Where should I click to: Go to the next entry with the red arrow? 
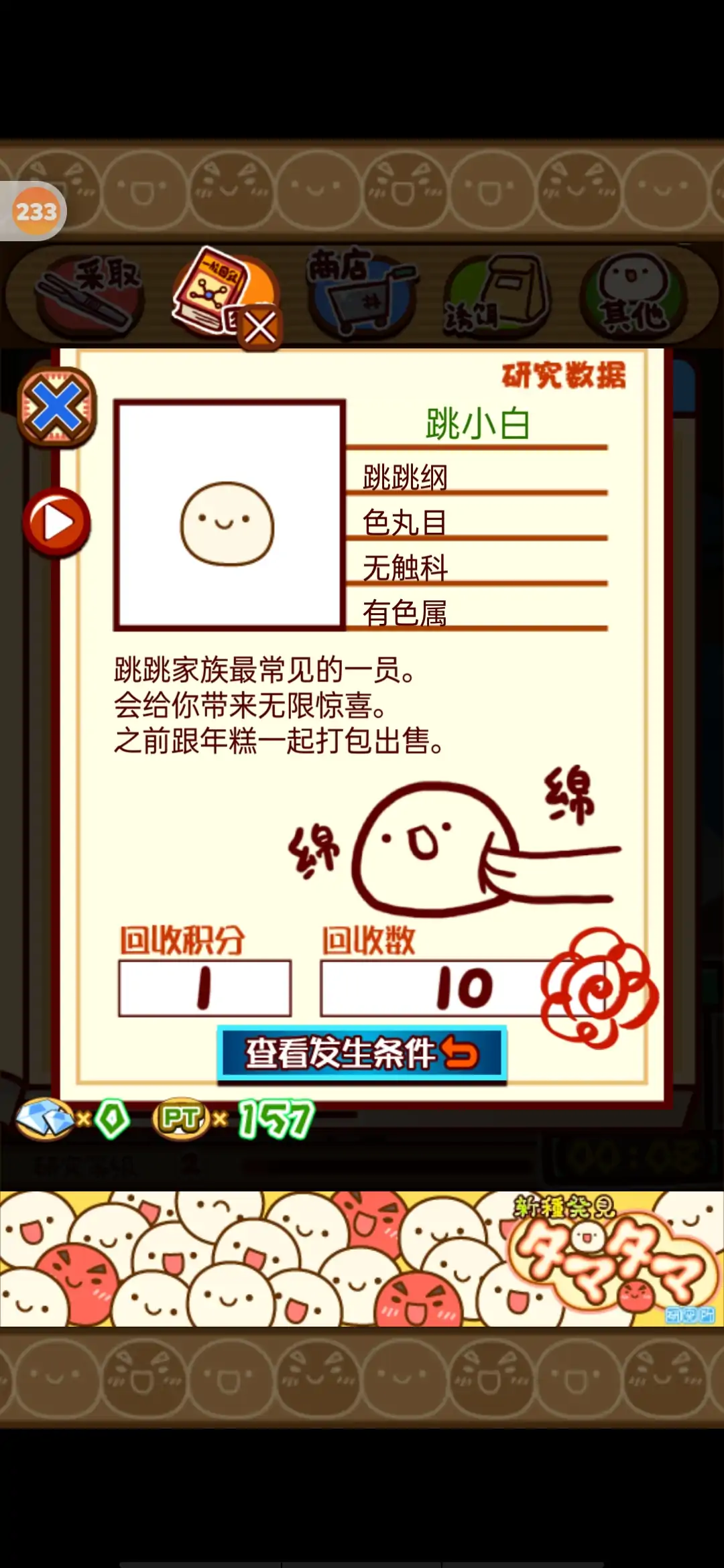[57, 523]
